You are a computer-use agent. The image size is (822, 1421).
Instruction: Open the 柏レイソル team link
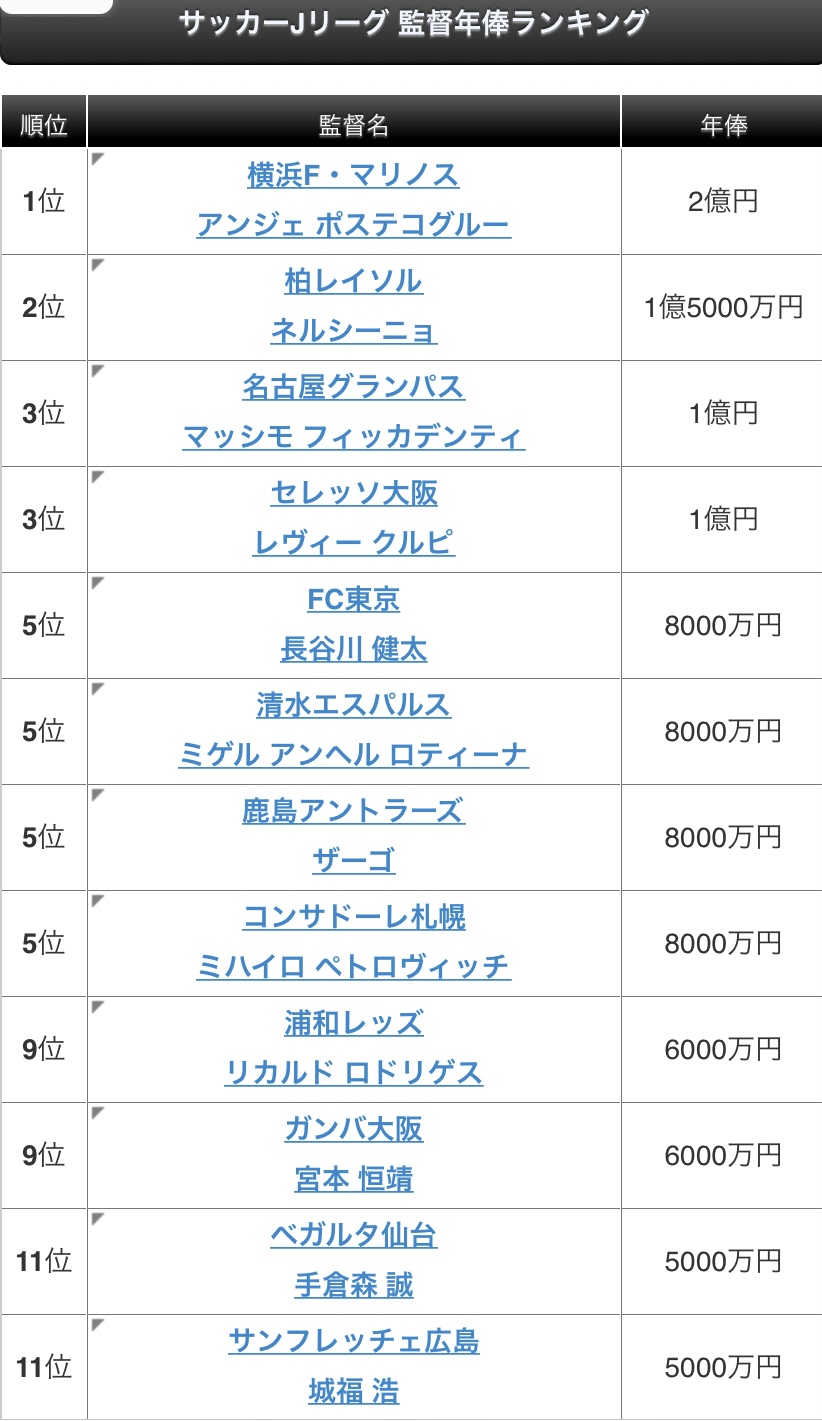tap(353, 281)
